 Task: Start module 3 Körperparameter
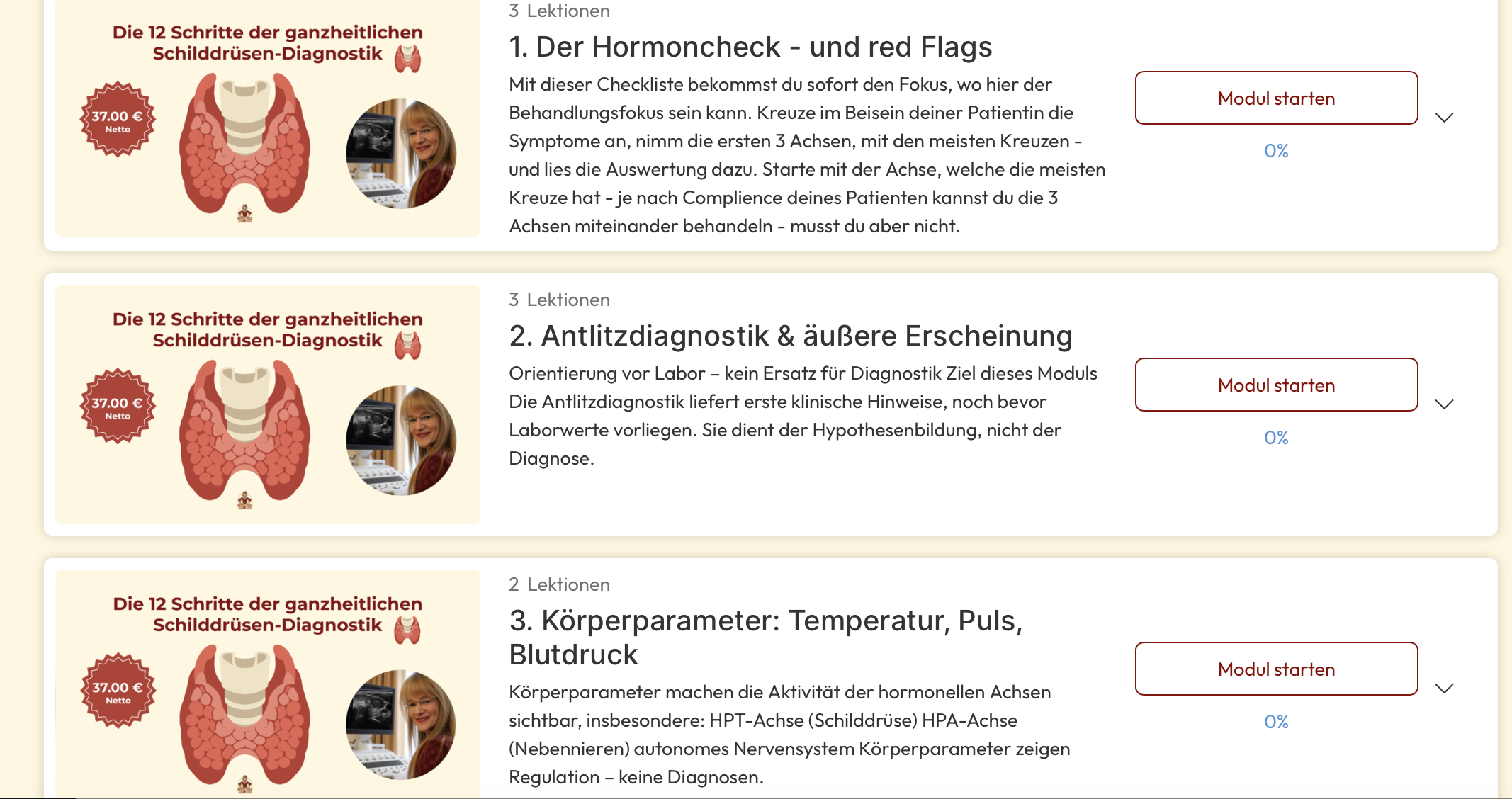click(1276, 669)
